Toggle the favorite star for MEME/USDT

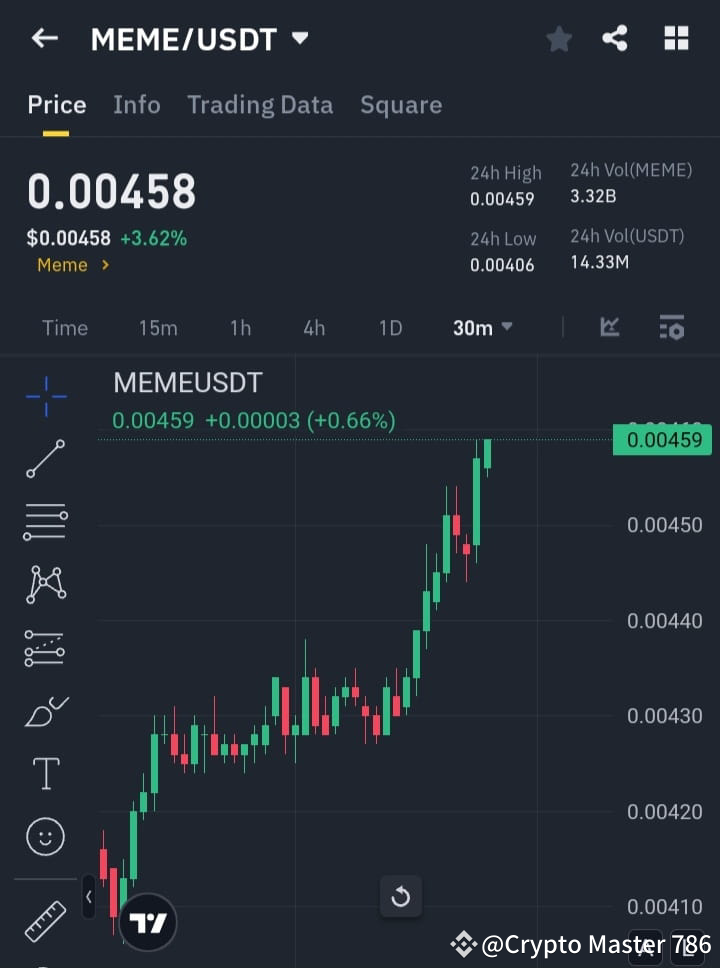pyautogui.click(x=558, y=38)
